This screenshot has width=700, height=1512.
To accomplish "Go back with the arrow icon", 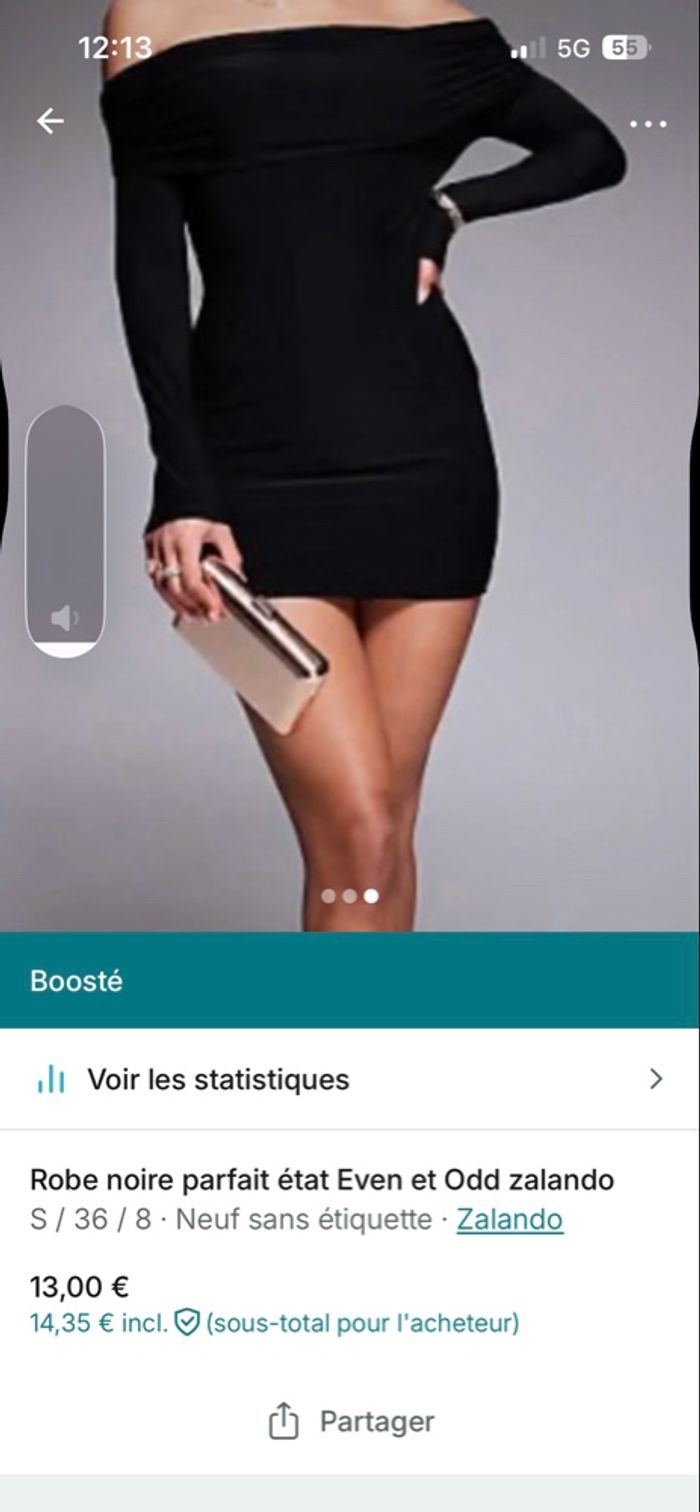I will (50, 121).
